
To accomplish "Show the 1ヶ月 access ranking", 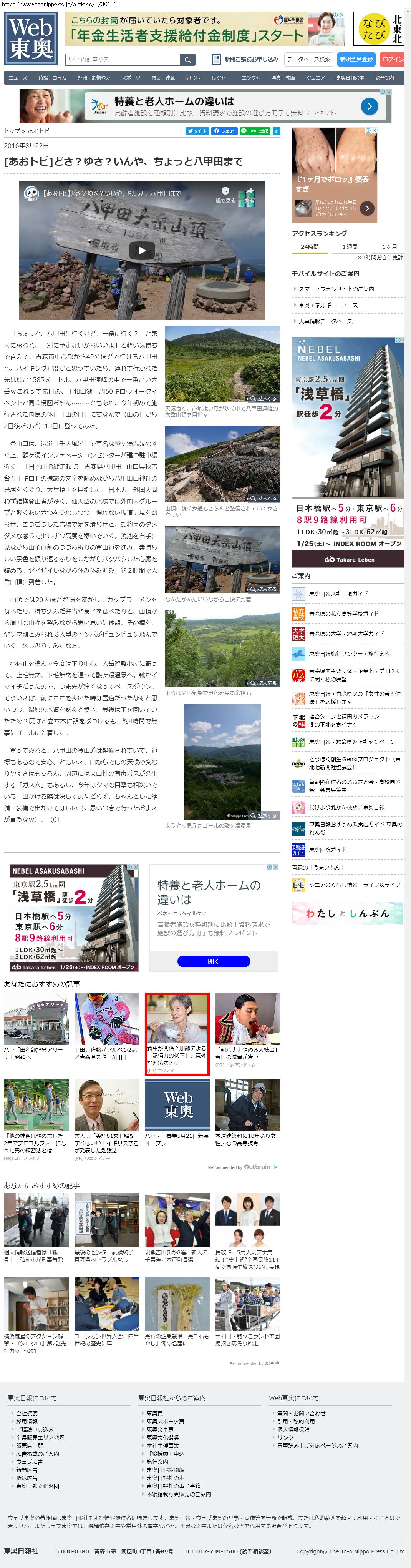I will pos(389,246).
